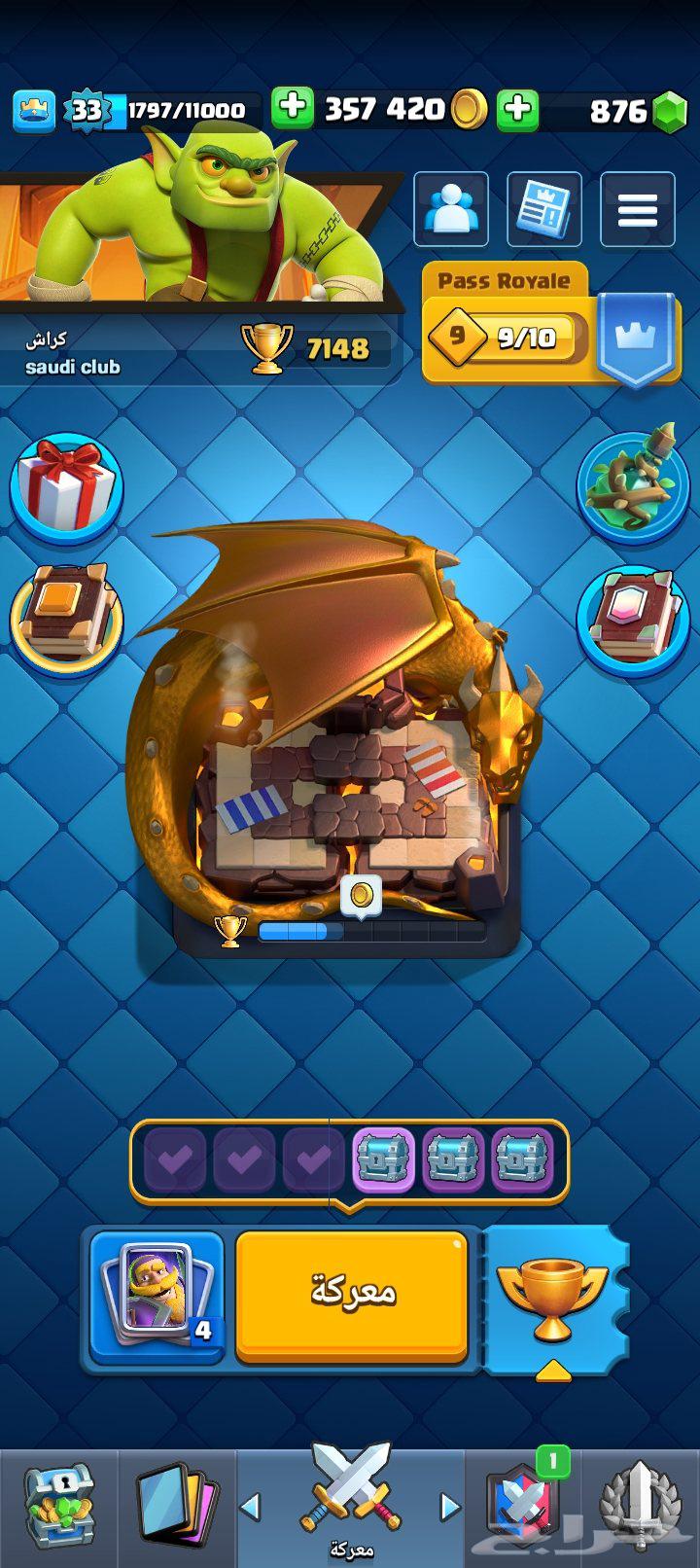Image resolution: width=700 pixels, height=1568 pixels.
Task: Open the trophy game mode selector
Action: click(x=551, y=1296)
